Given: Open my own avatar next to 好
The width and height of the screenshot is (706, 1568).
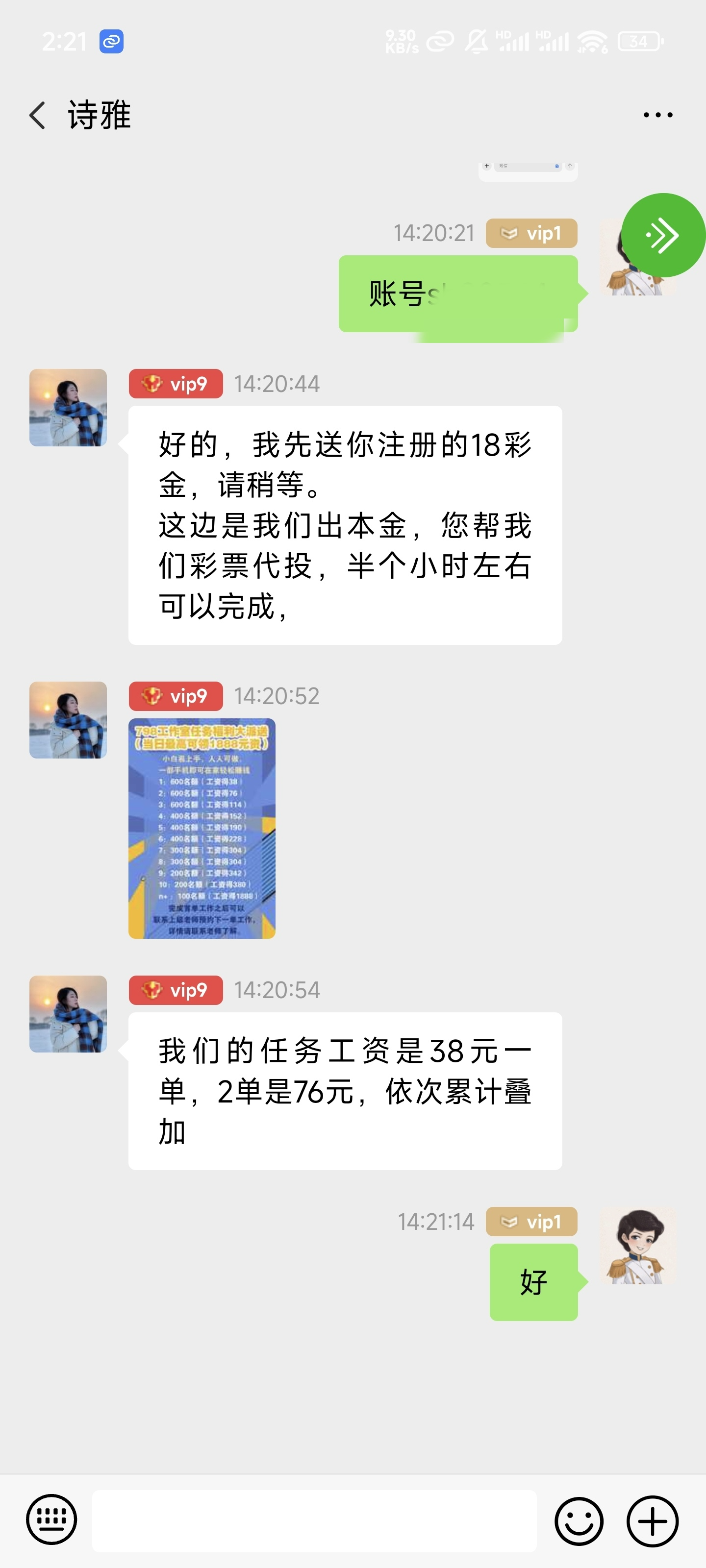Looking at the screenshot, I should pos(637,1246).
